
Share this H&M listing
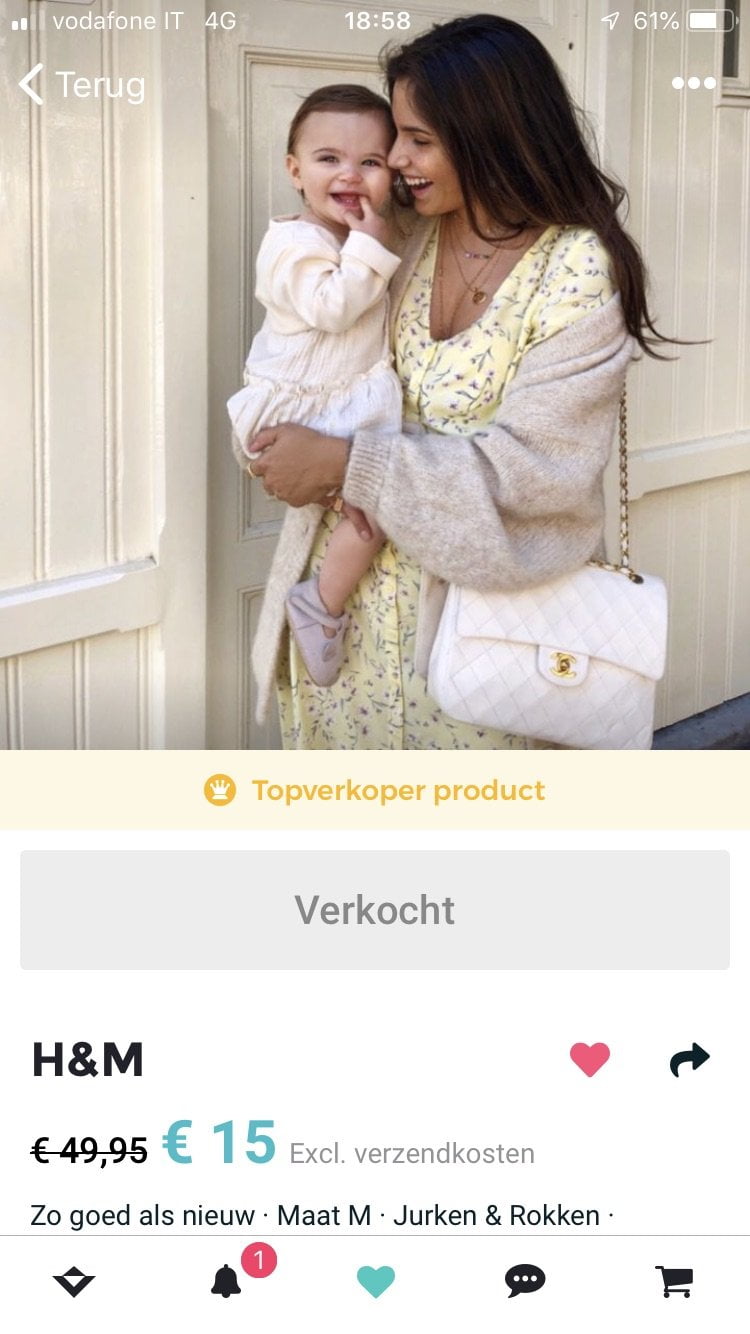pyautogui.click(x=689, y=1059)
